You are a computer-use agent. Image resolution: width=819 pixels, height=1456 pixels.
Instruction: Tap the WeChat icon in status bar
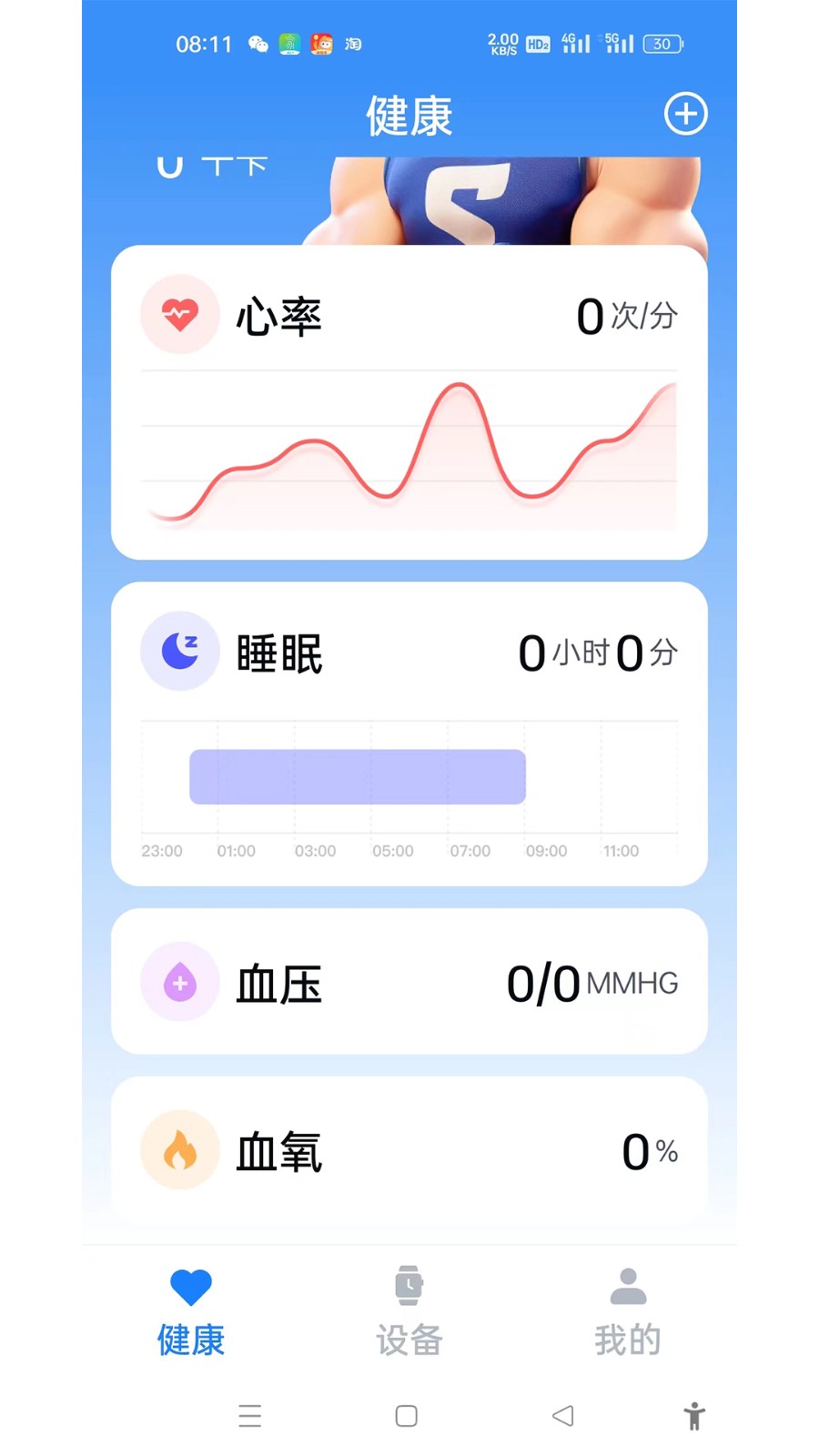[258, 43]
